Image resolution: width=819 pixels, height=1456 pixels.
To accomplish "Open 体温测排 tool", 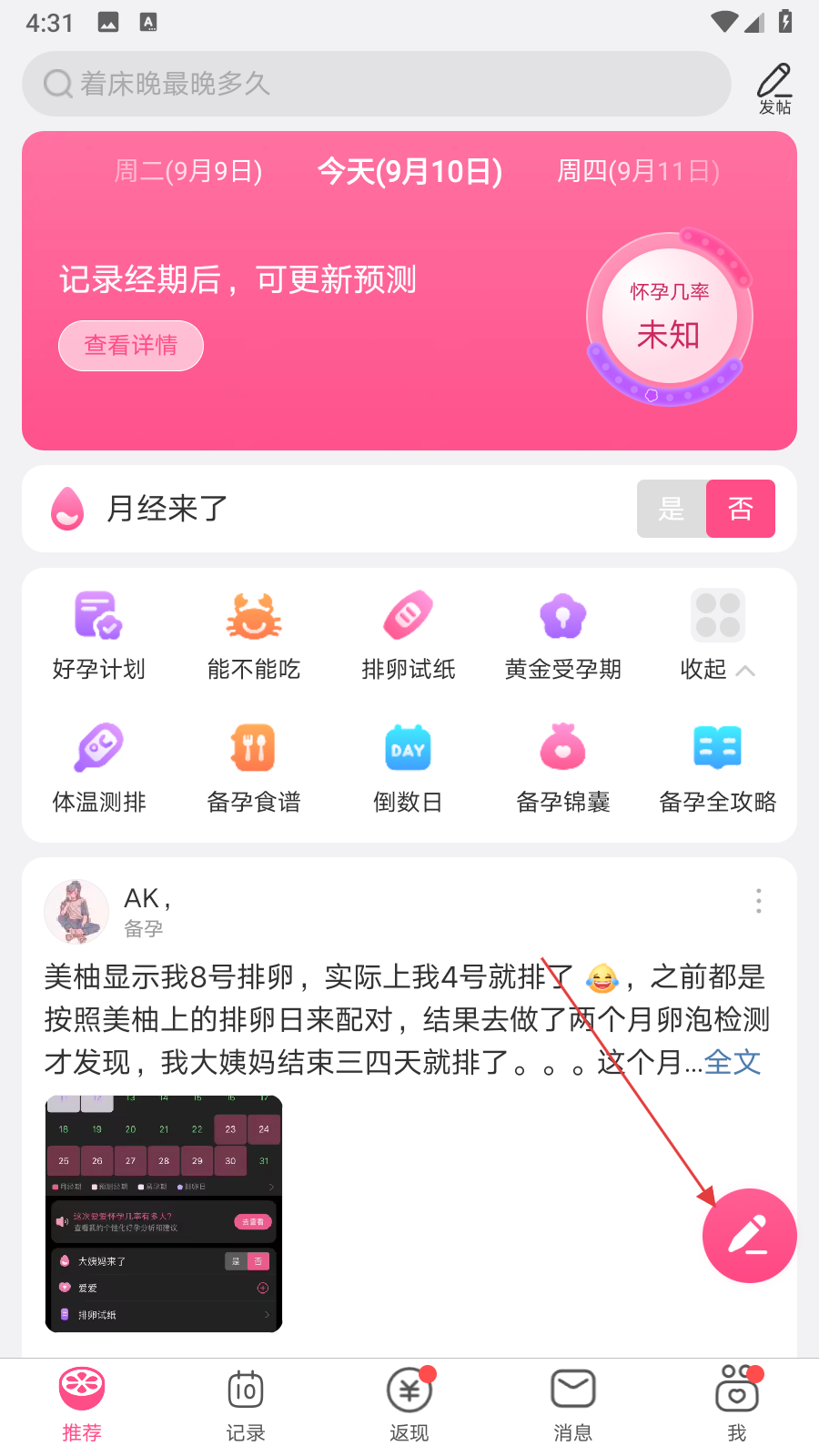I will (99, 768).
